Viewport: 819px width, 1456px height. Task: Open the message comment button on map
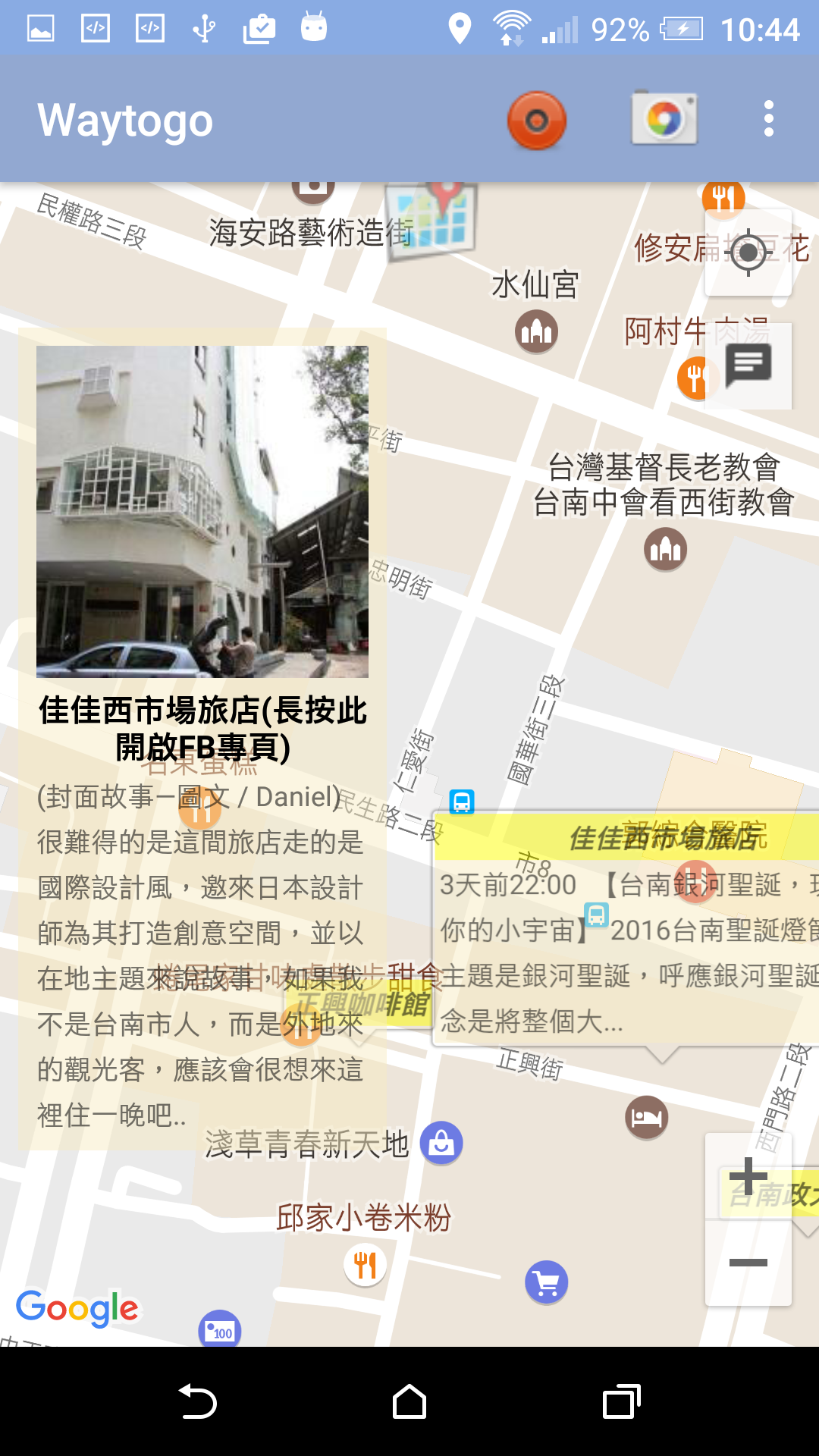[x=748, y=366]
